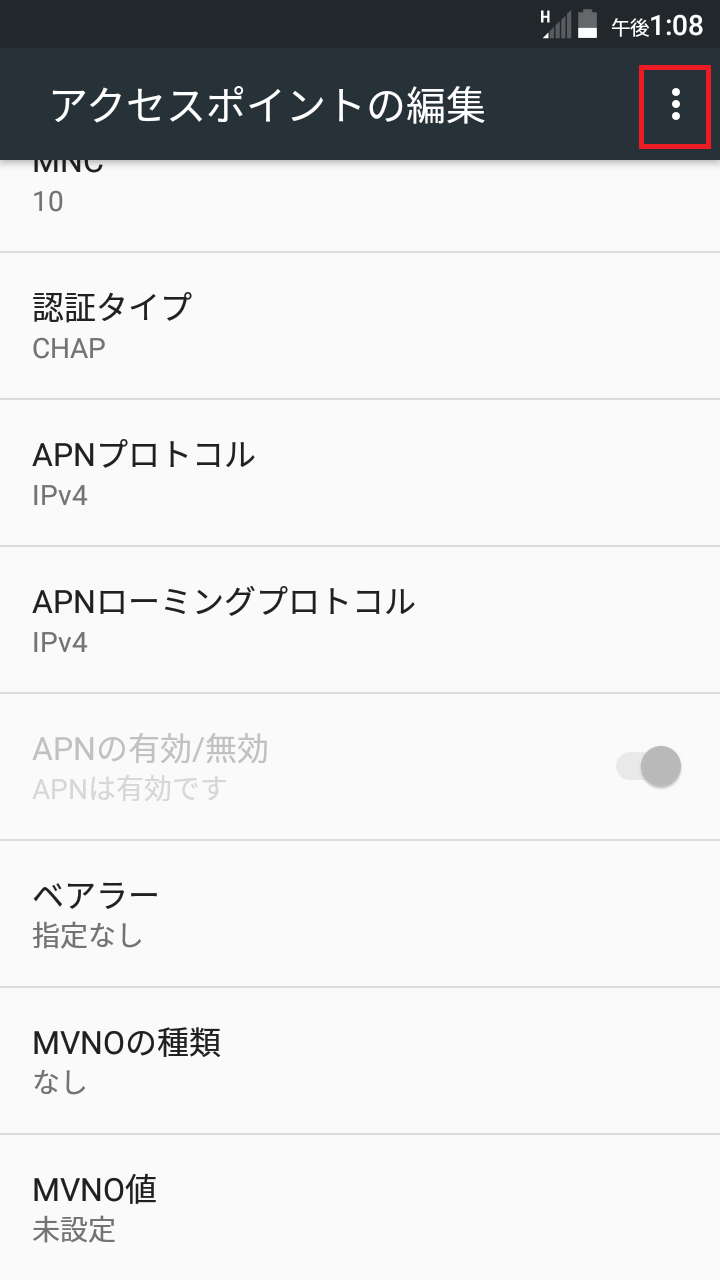Tap the clock showing 午後1:08
This screenshot has width=720, height=1280.
point(655,25)
